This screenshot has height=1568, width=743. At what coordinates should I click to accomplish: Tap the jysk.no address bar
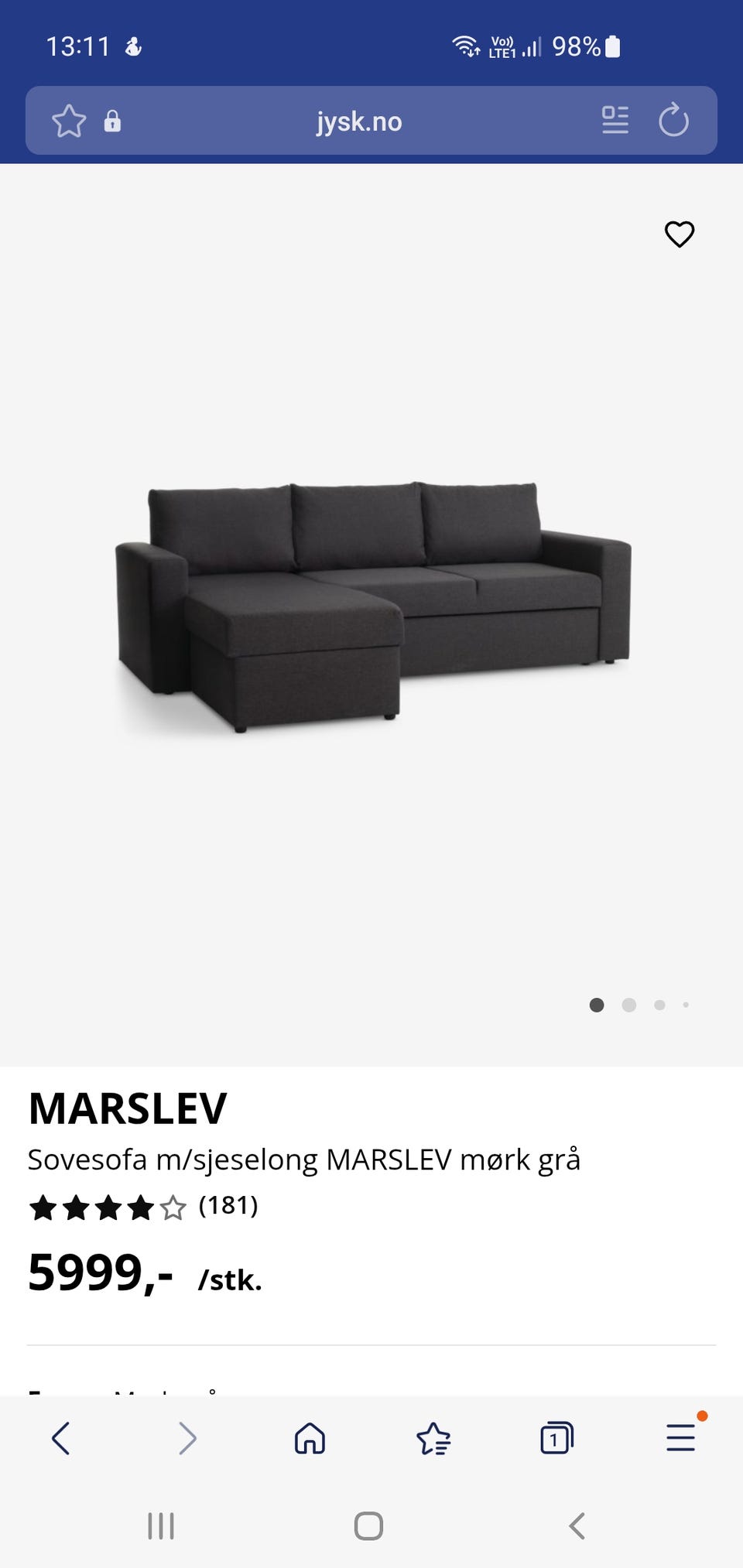point(359,121)
